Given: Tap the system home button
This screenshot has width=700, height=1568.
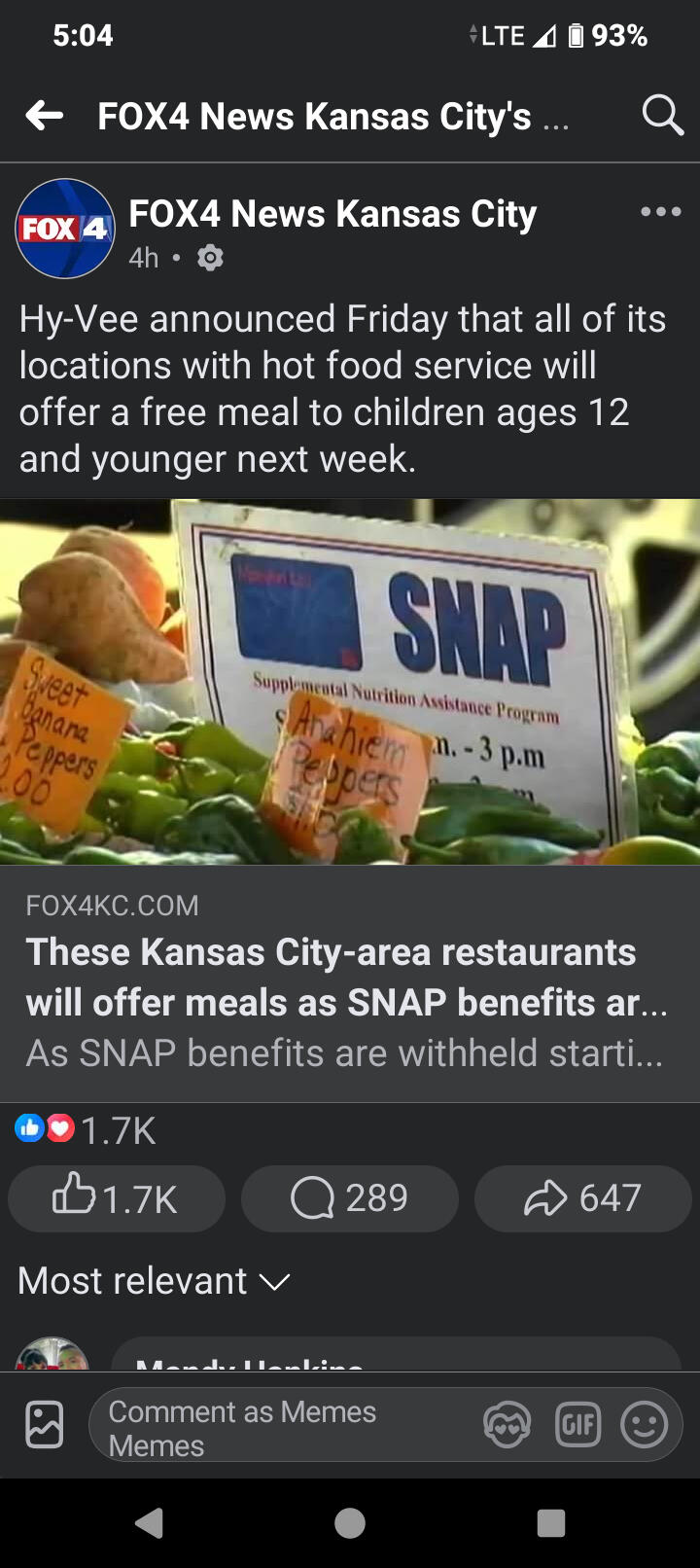Looking at the screenshot, I should click(x=350, y=1523).
